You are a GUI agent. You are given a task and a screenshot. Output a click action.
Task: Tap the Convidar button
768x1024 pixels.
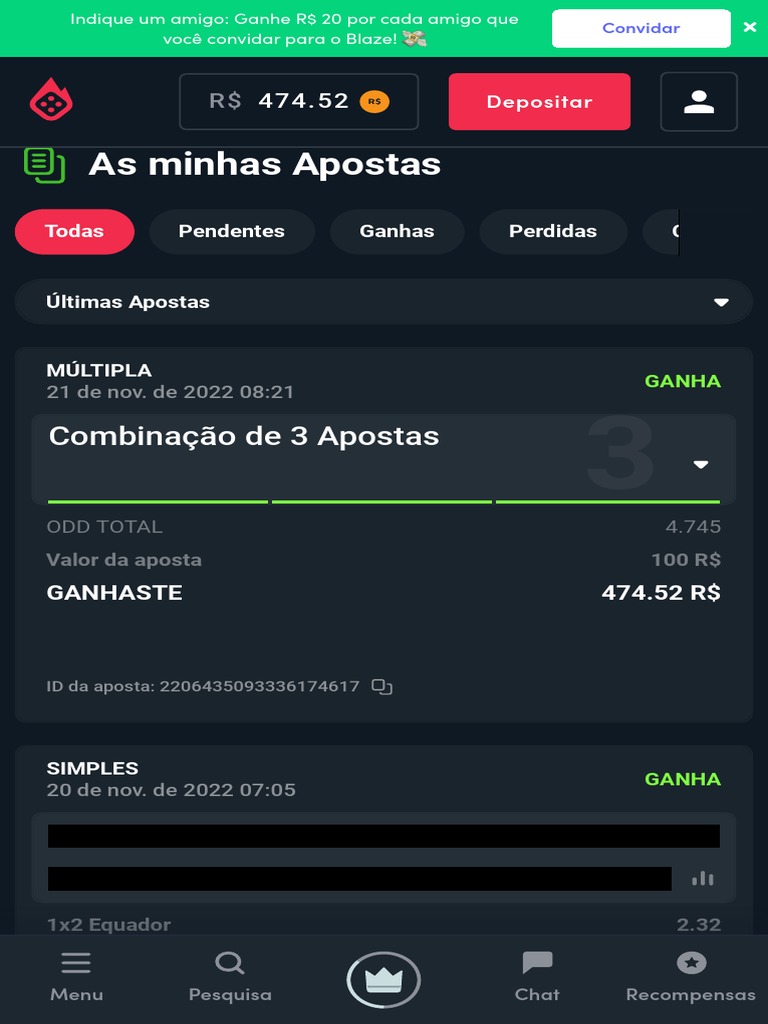641,28
